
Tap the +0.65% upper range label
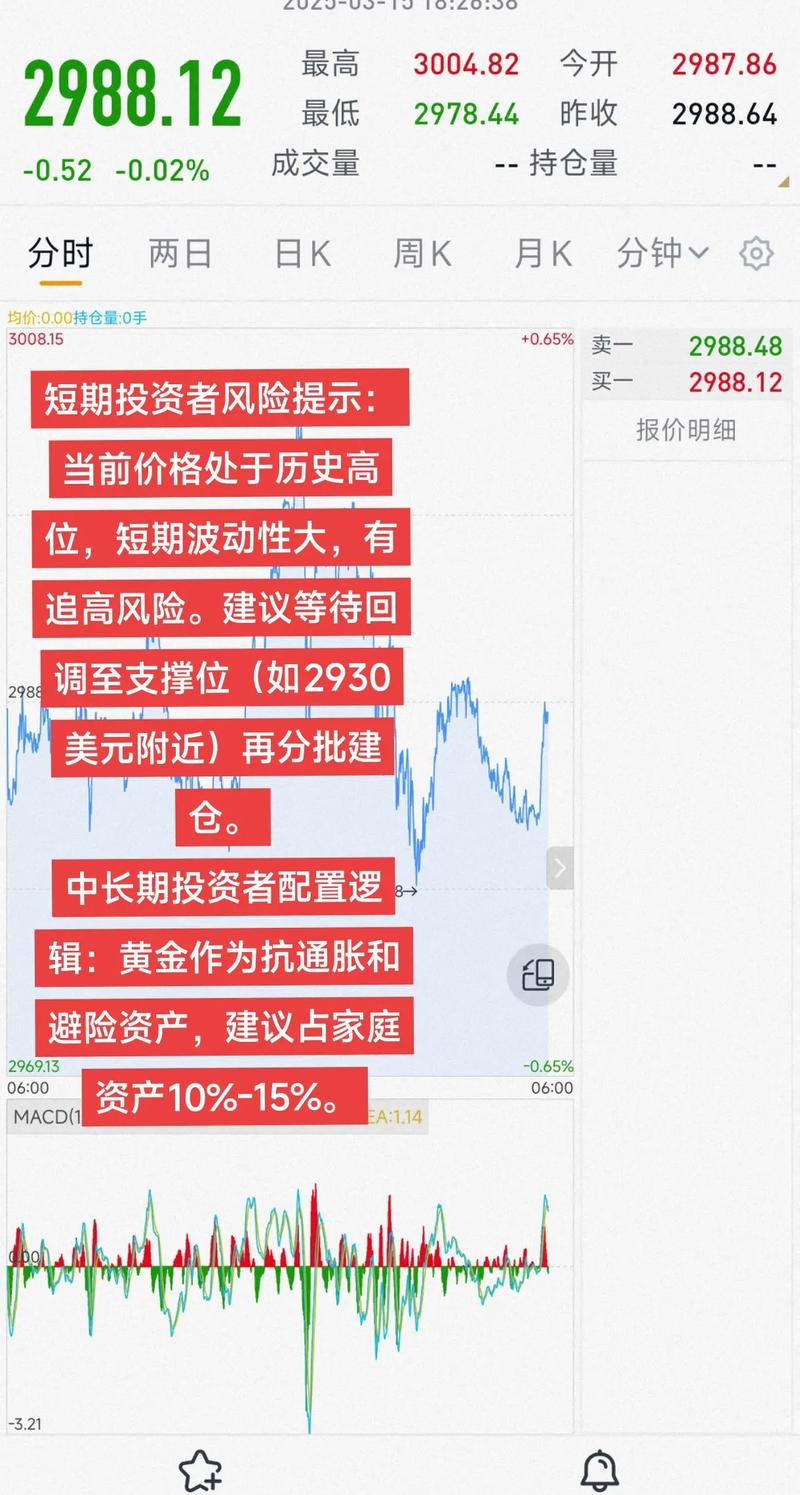[546, 340]
